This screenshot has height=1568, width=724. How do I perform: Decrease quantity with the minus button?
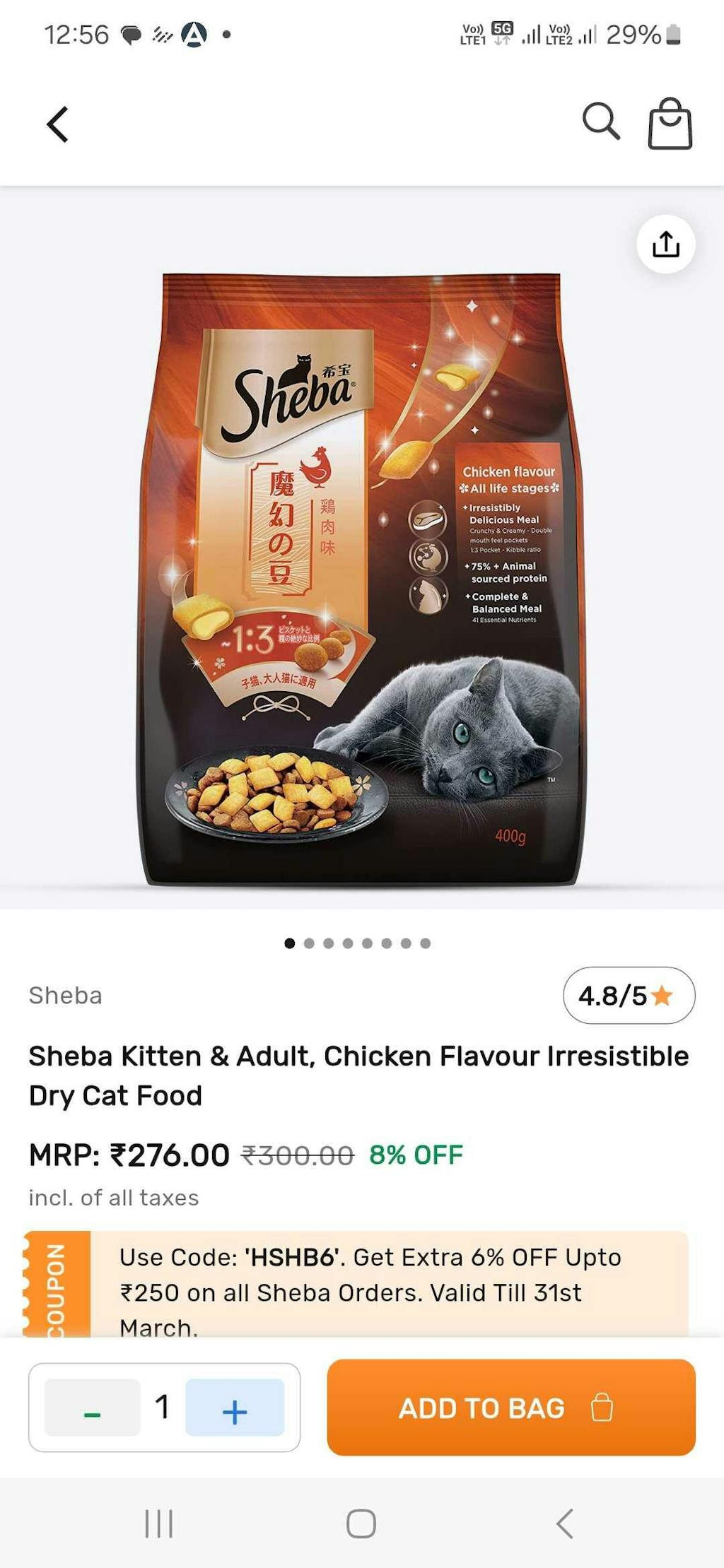pyautogui.click(x=93, y=1408)
